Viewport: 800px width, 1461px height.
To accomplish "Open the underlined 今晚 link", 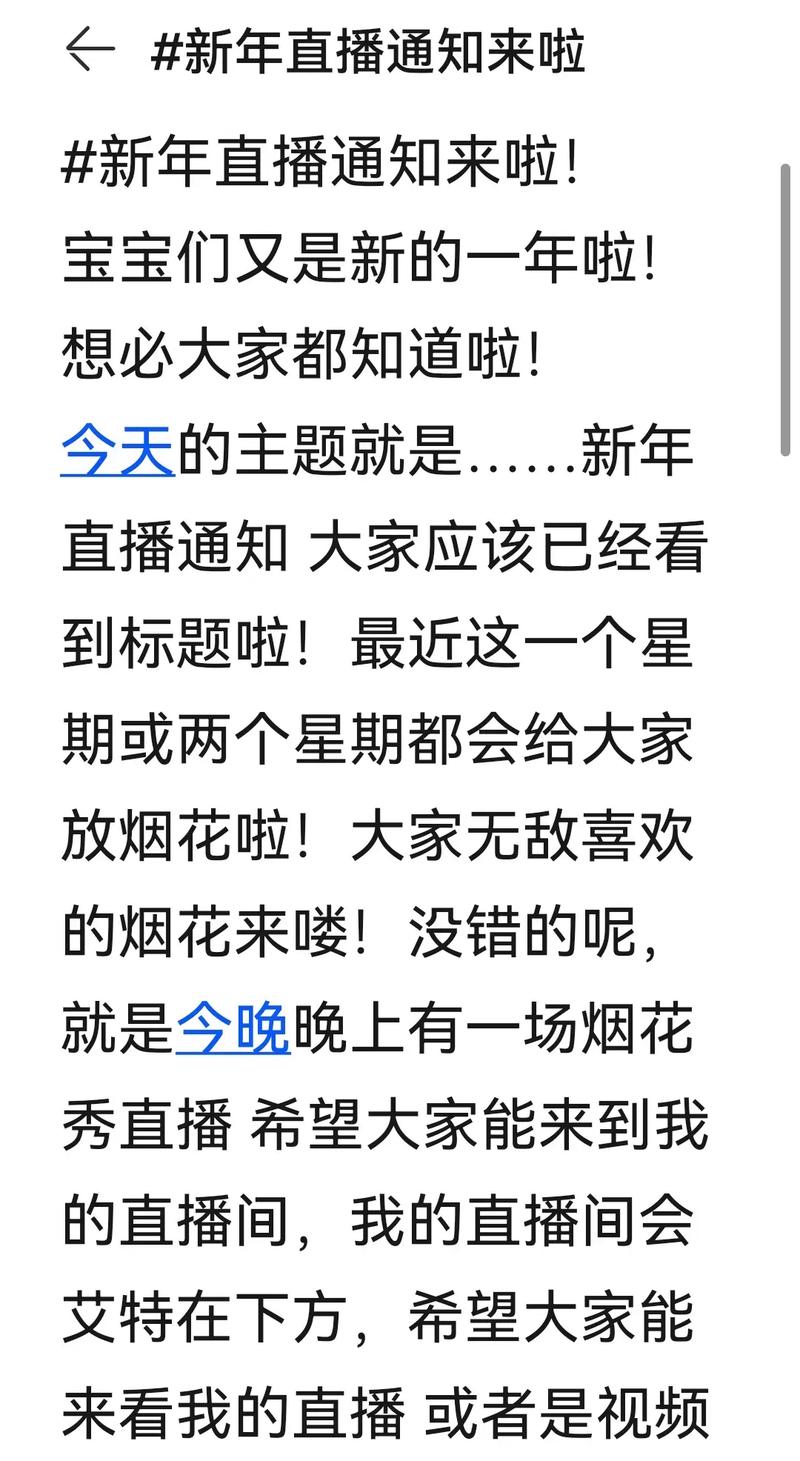I will (232, 1030).
